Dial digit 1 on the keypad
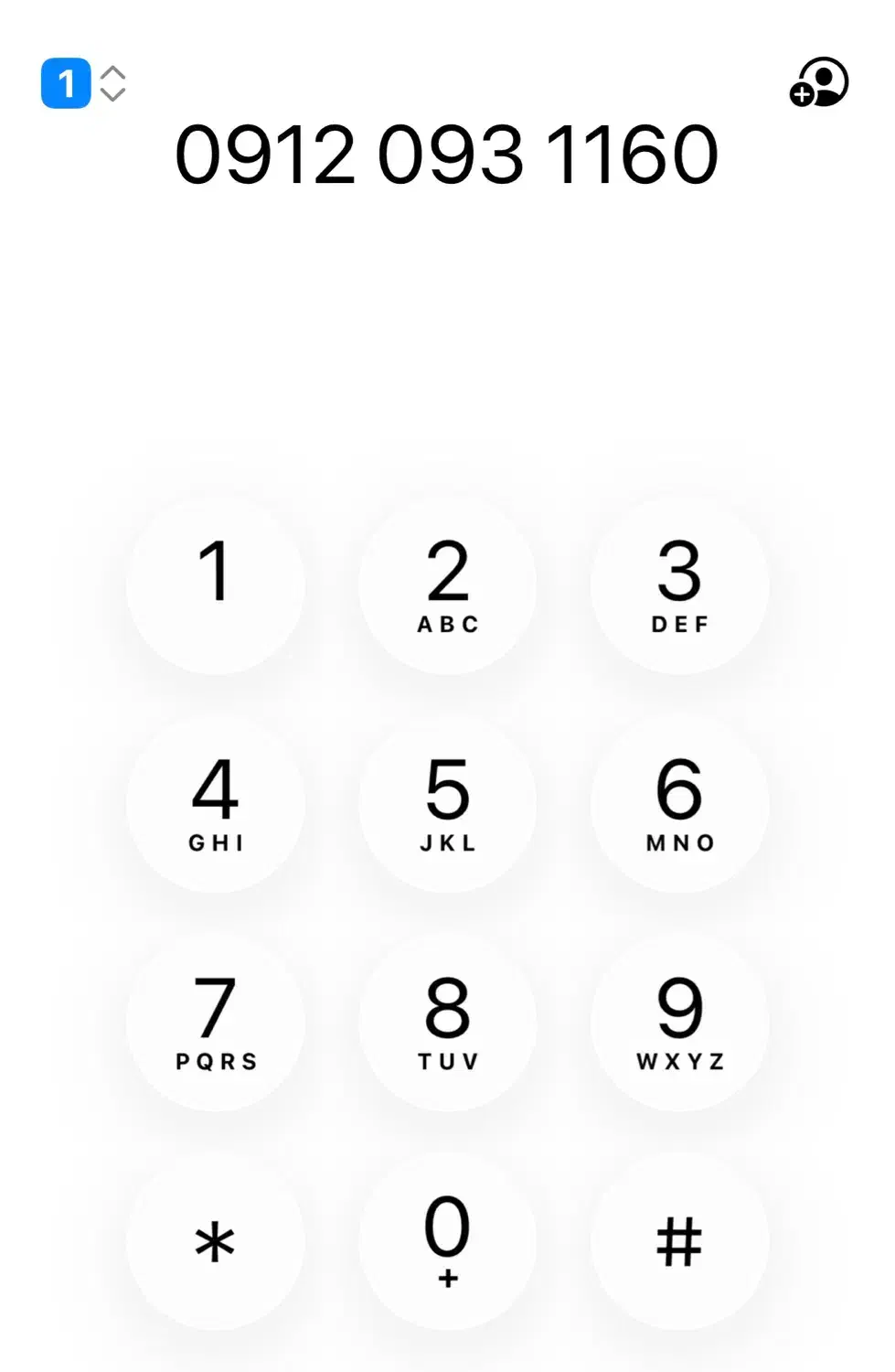Screen dimensions: 895x1372 click(216, 585)
